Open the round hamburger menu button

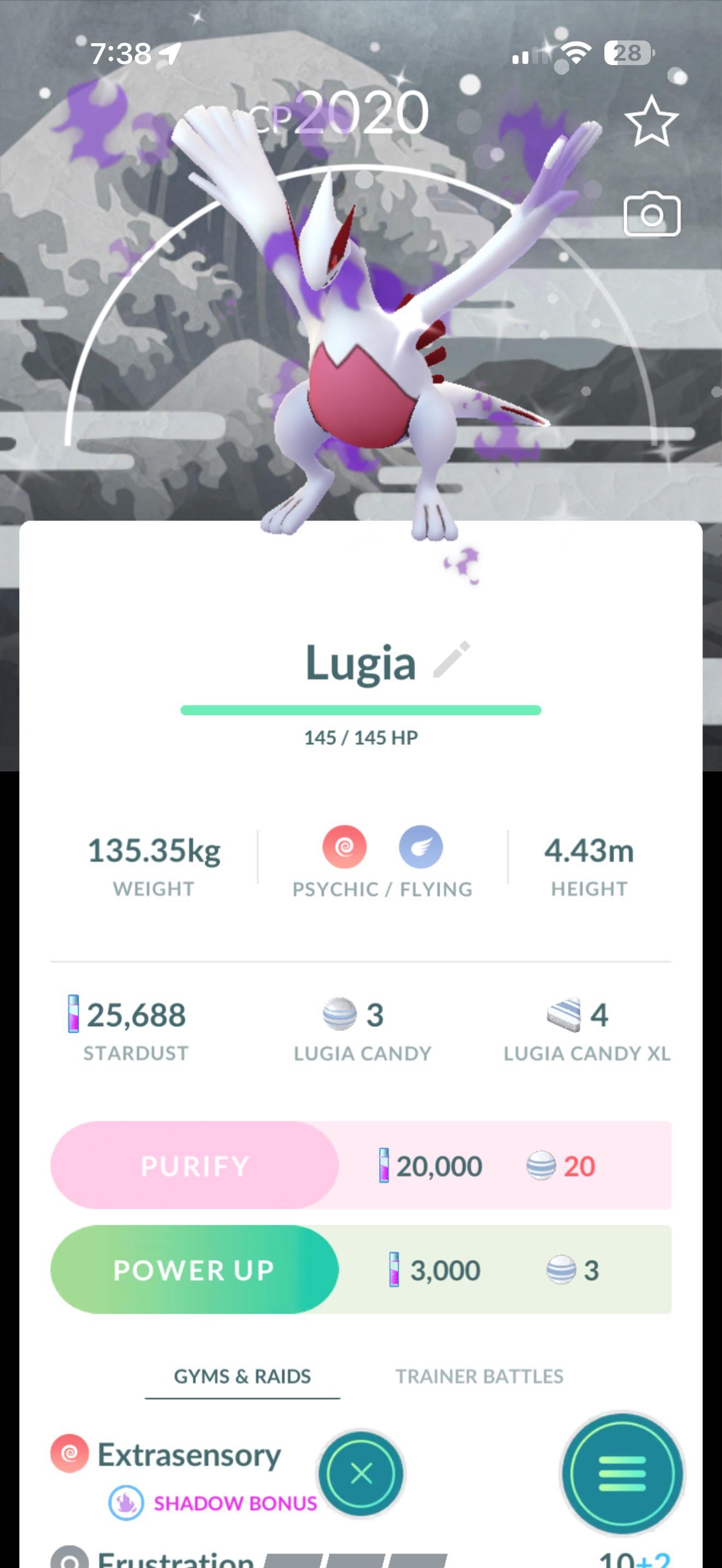[621, 1473]
